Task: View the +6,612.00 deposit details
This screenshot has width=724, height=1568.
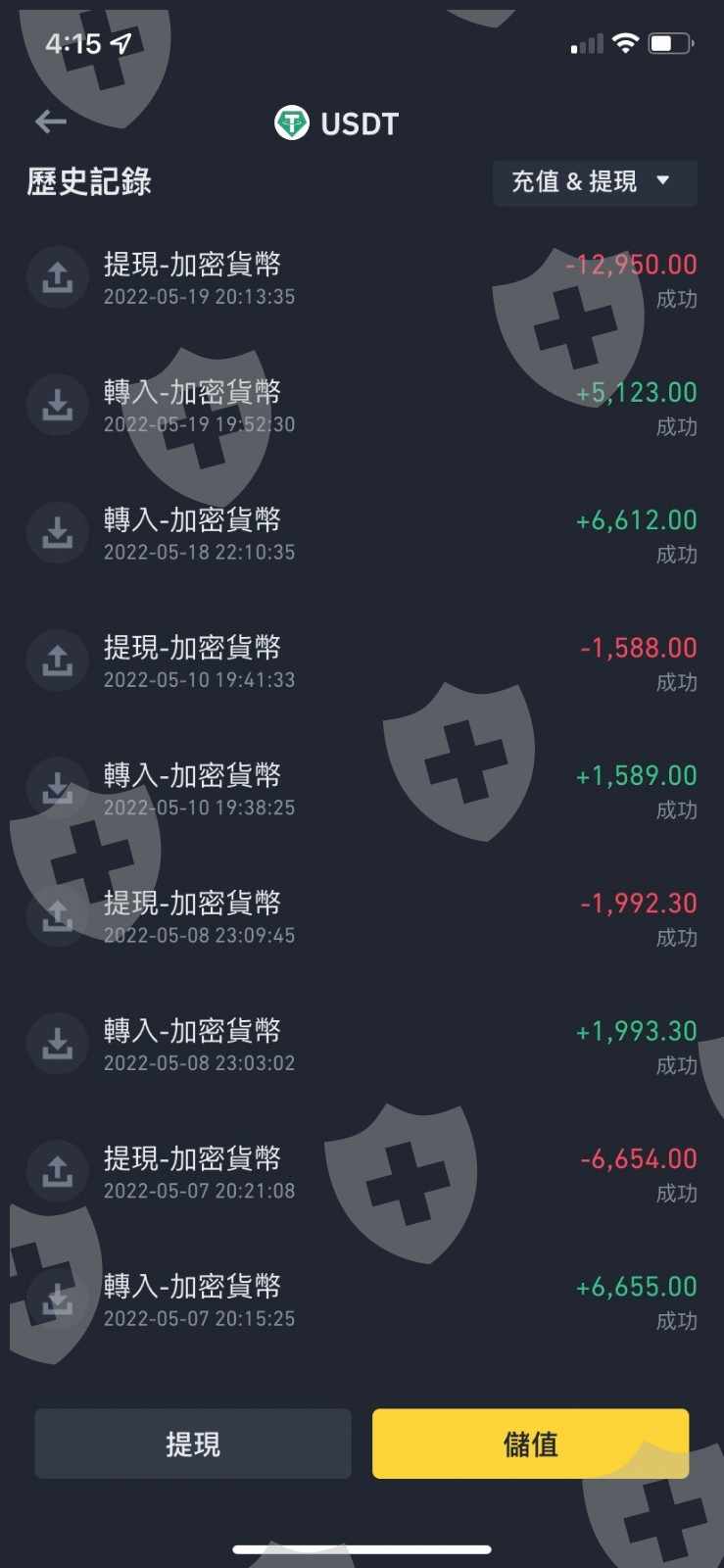Action: 362,534
